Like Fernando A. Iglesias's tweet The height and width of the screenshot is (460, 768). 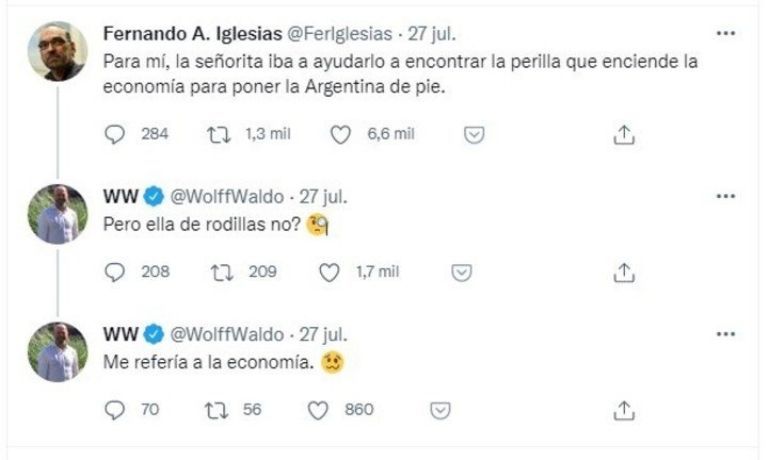340,134
